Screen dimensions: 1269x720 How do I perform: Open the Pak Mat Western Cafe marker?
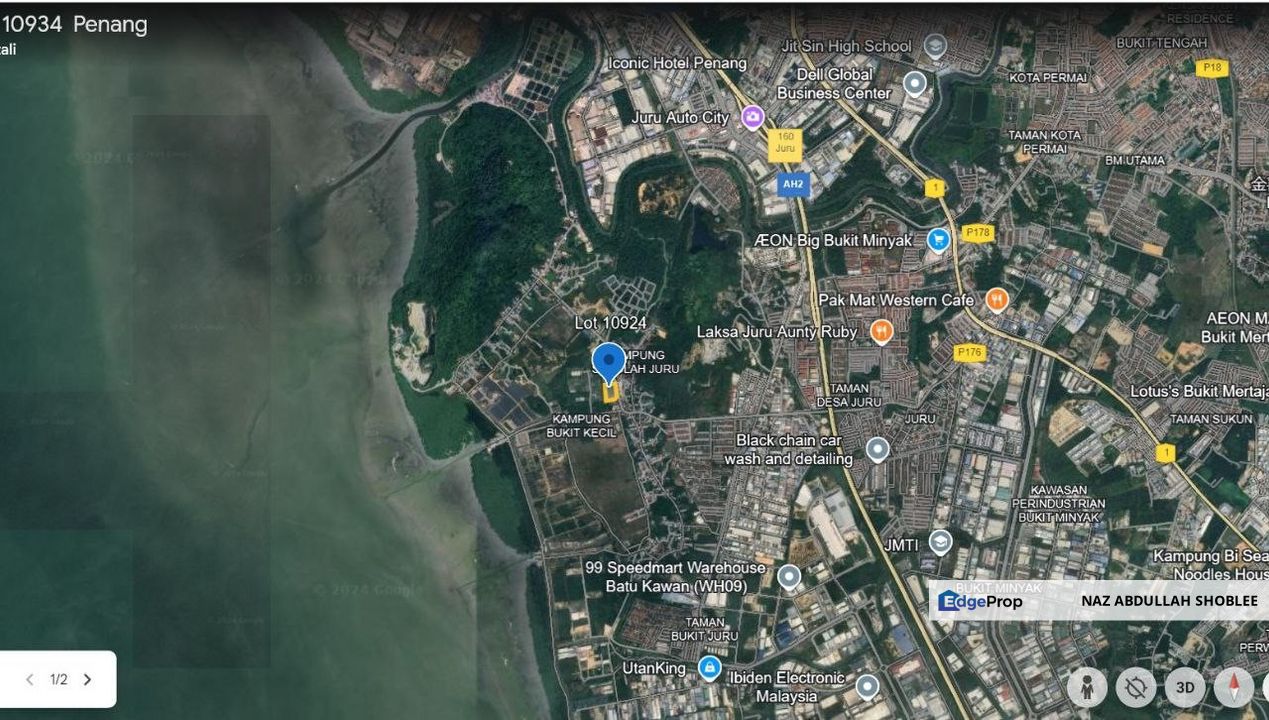[996, 299]
